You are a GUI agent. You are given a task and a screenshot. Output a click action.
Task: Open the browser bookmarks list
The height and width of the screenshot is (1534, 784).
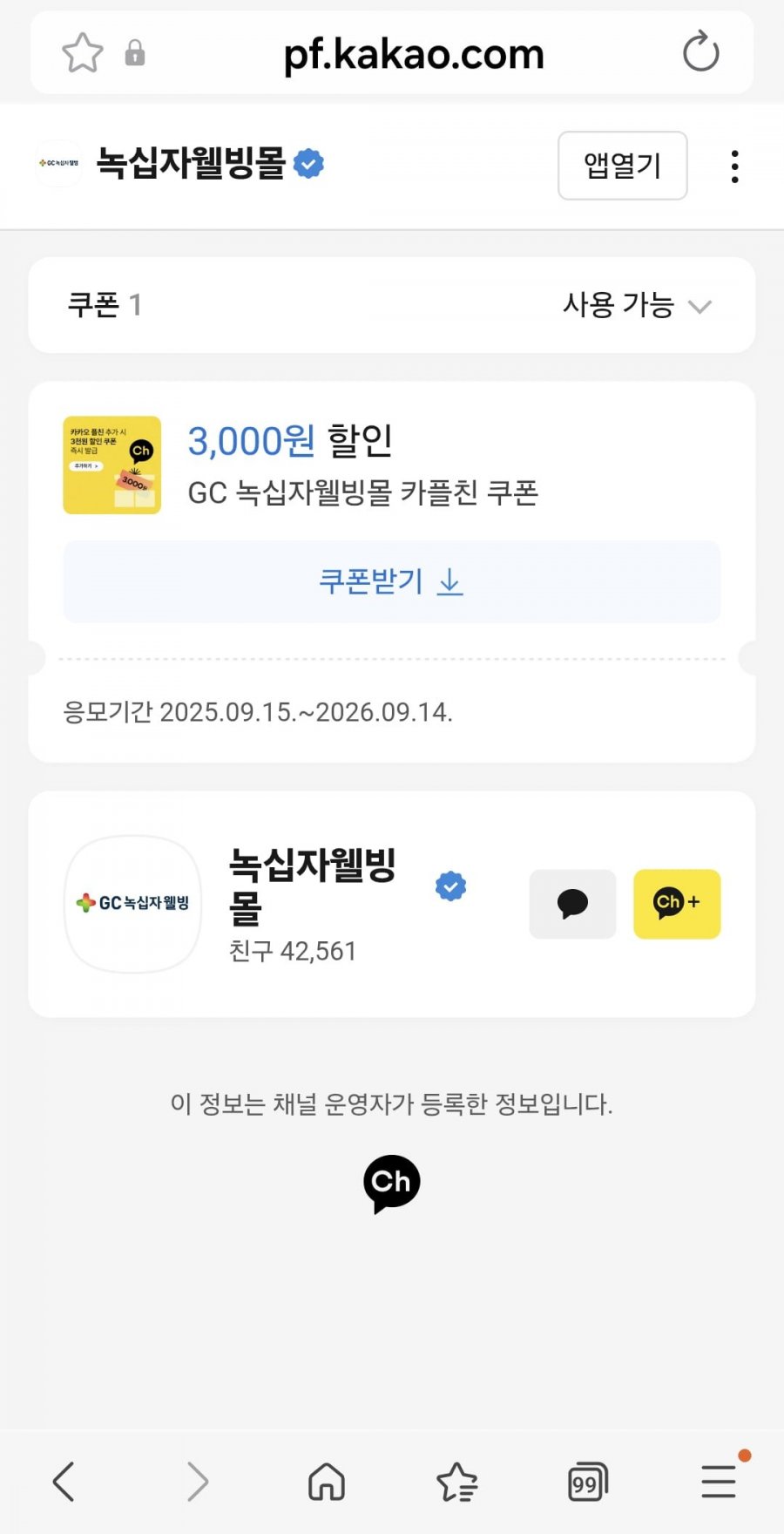pyautogui.click(x=457, y=1481)
